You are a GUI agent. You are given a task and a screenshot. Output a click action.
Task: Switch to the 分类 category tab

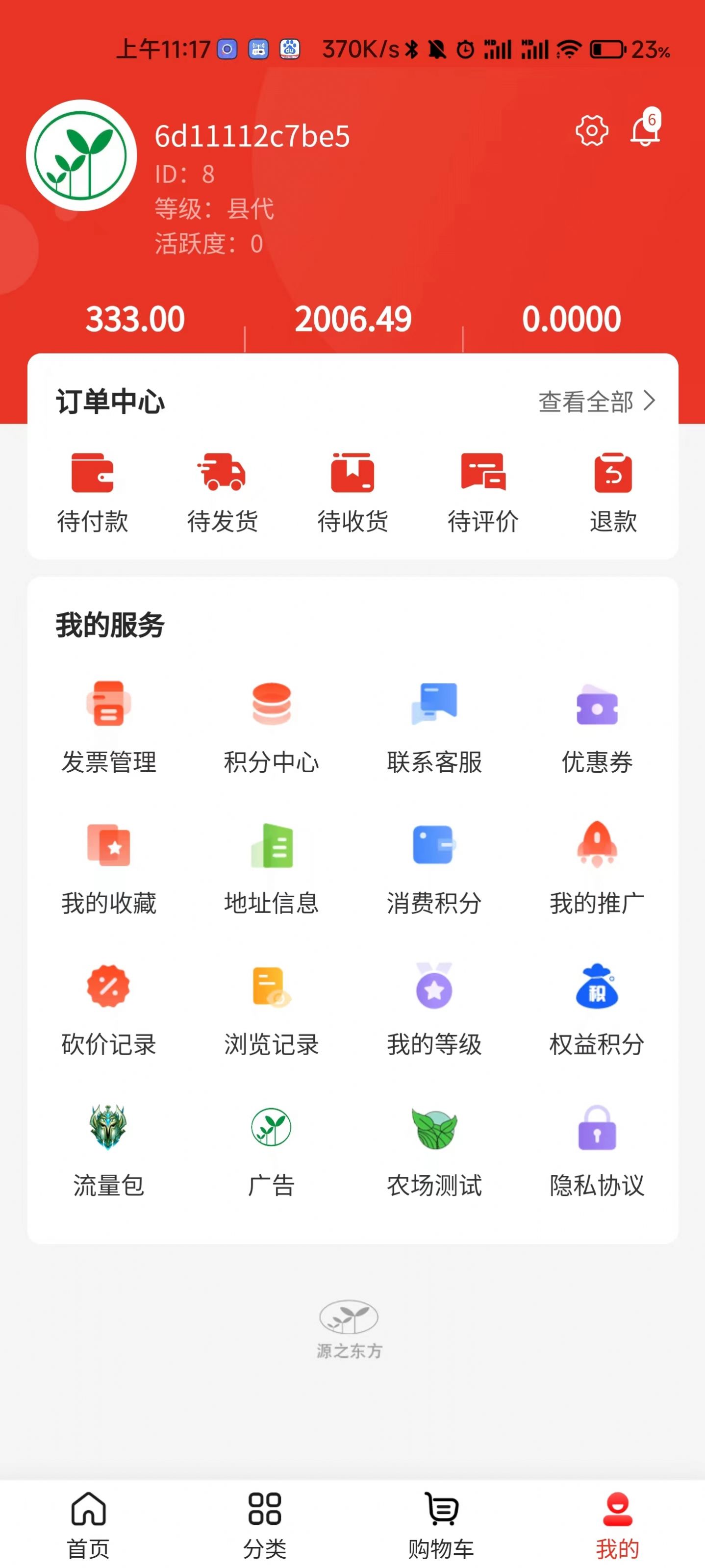264,1522
